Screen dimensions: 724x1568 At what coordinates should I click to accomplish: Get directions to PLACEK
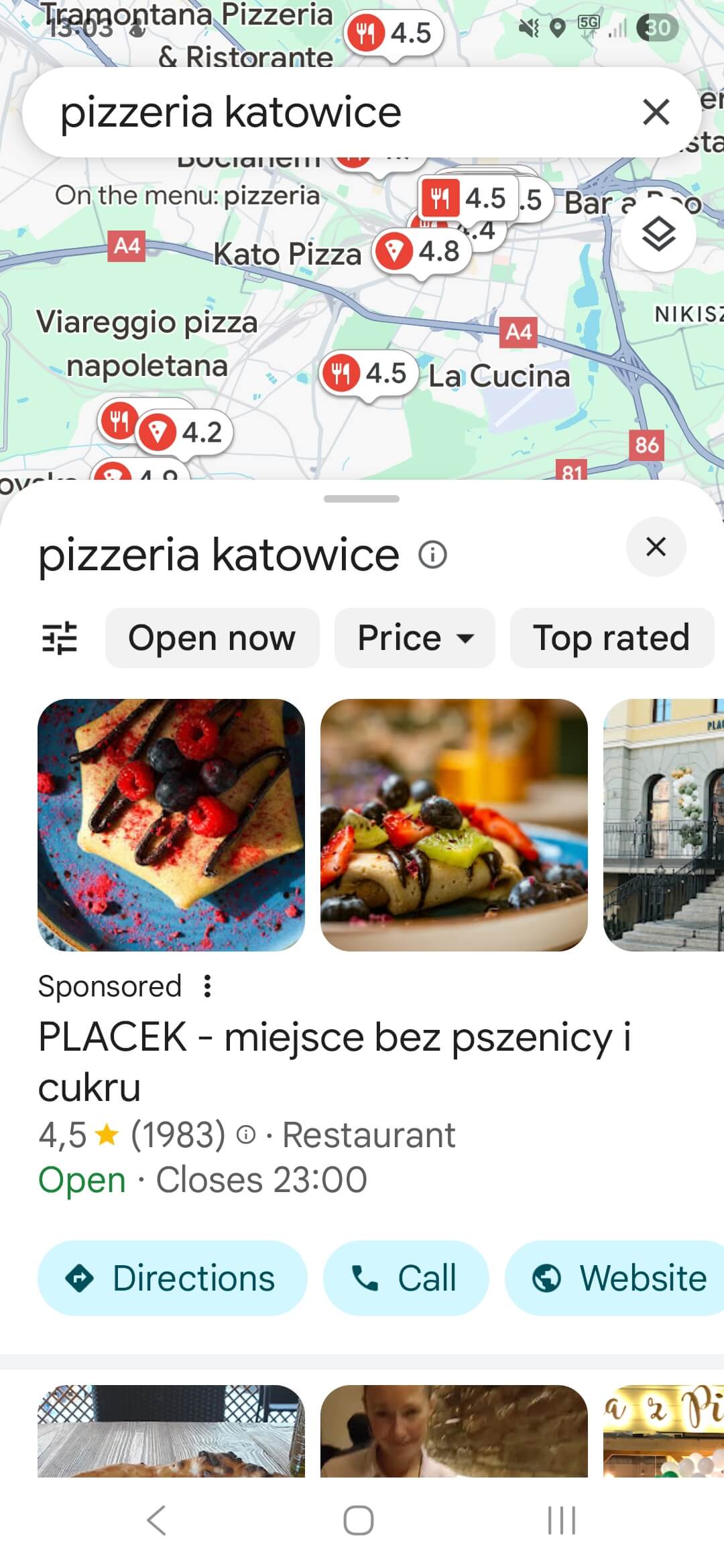click(172, 1278)
